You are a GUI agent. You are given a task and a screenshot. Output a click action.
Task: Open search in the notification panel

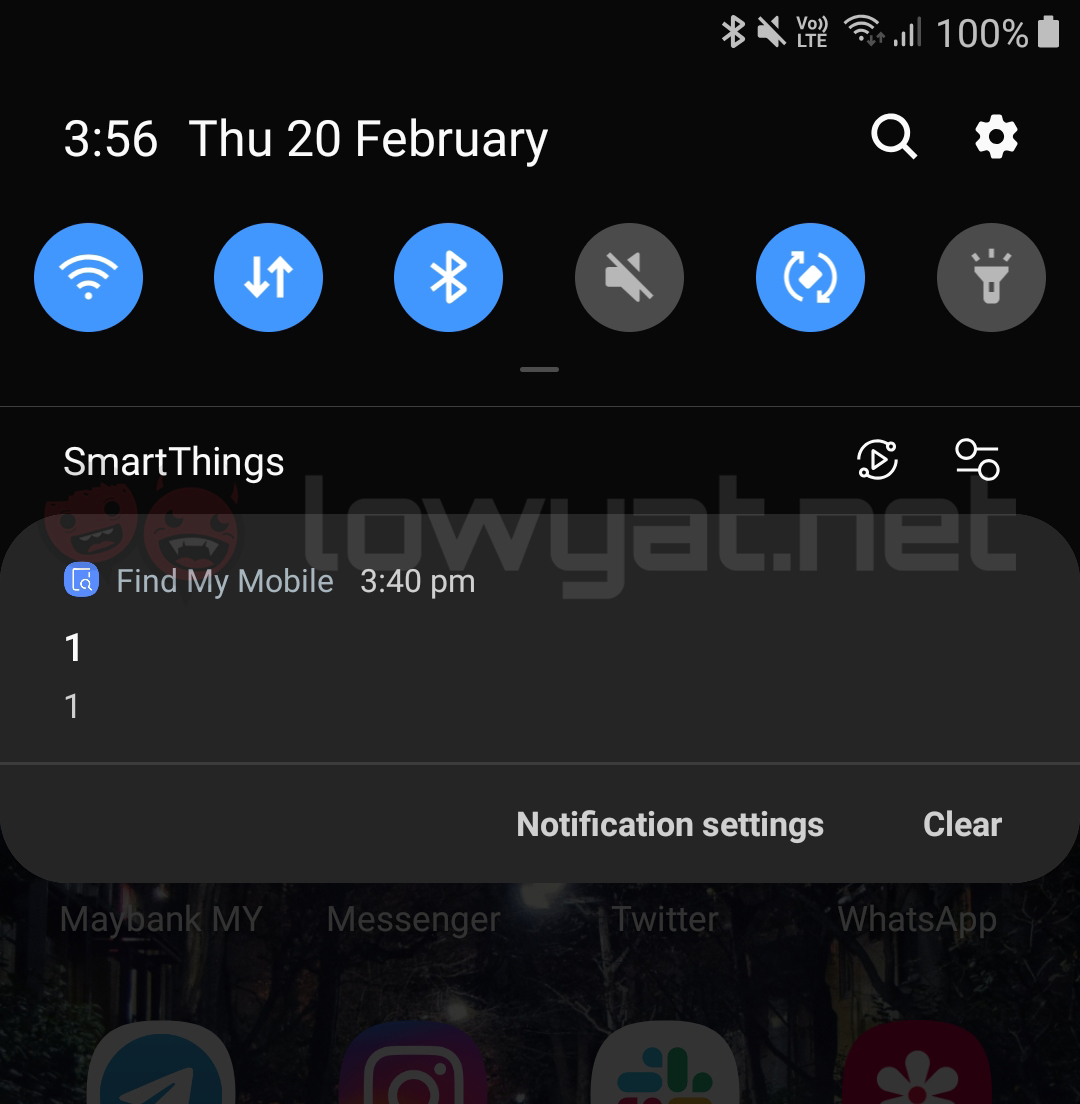point(894,137)
